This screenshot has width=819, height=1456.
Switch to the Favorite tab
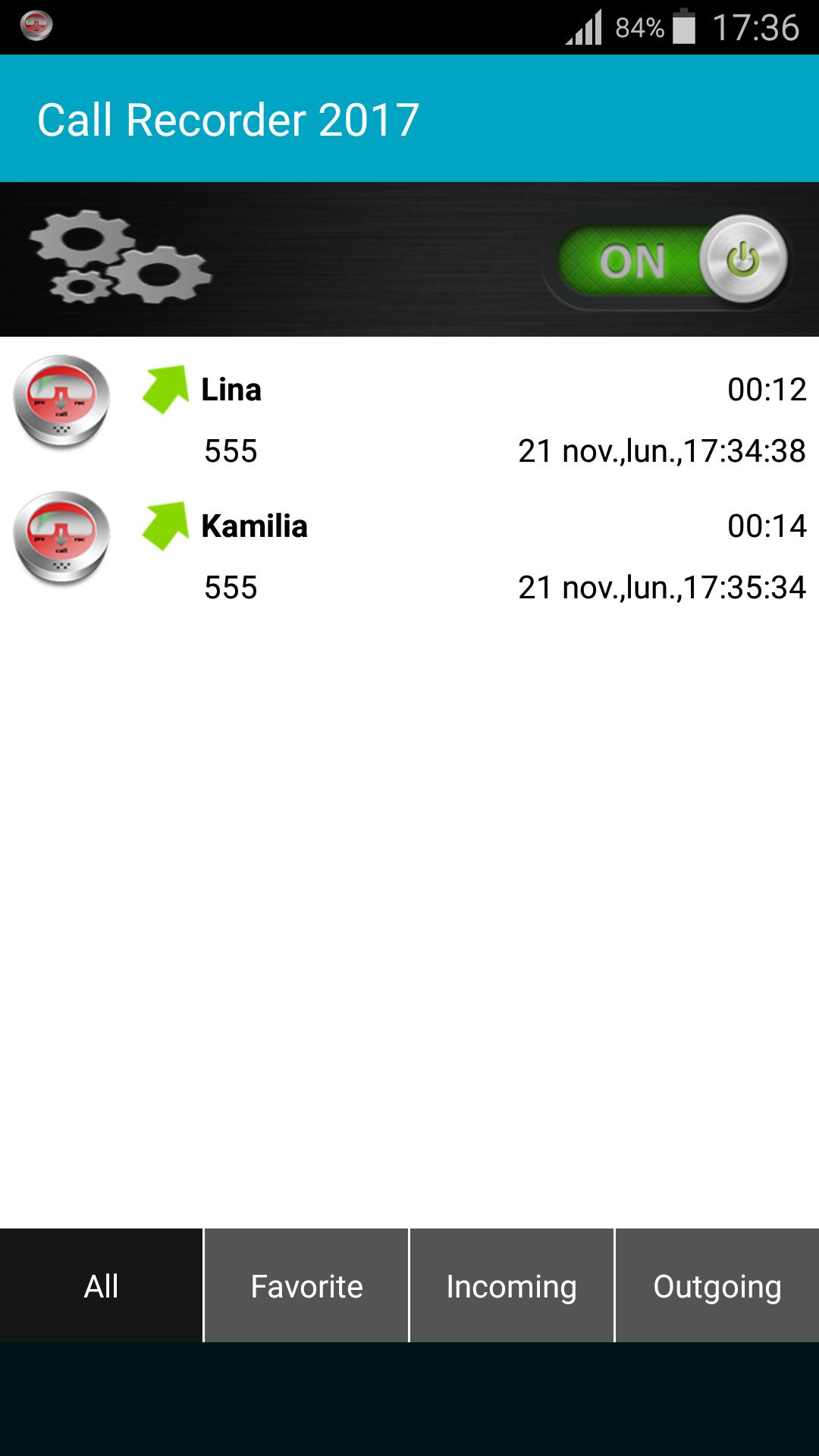tap(306, 1286)
